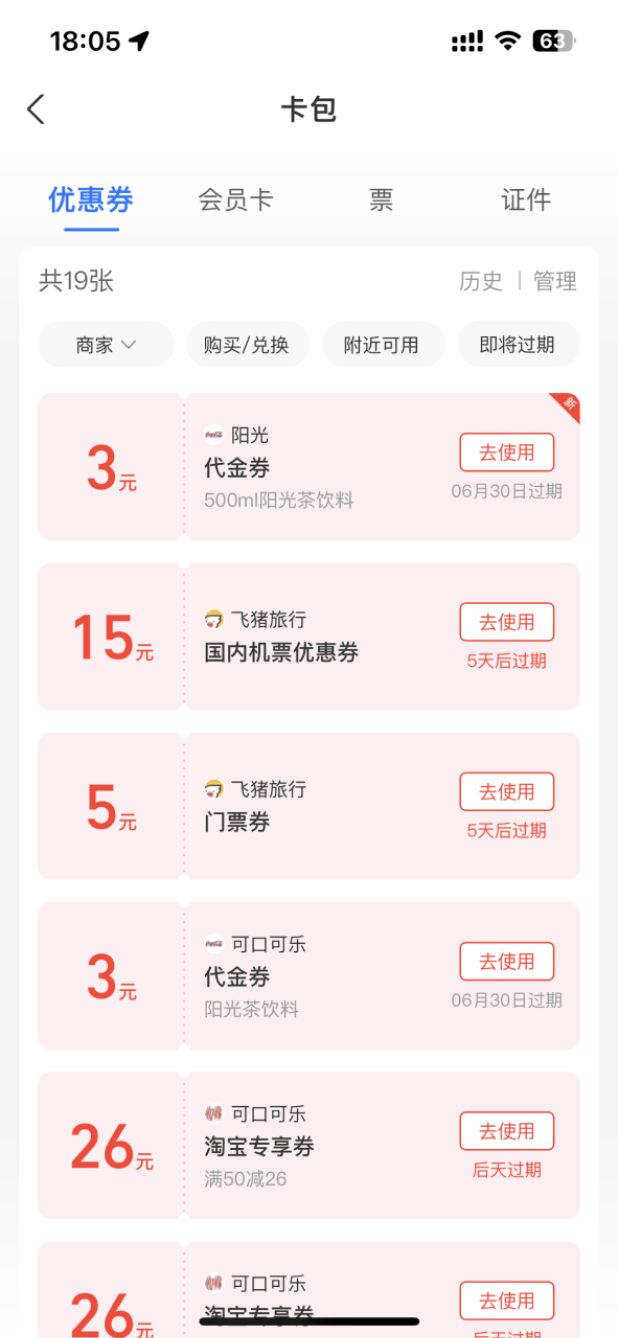Use the 飞猪旅行 国内机票优惠券
This screenshot has height=1338, width=618.
(x=507, y=622)
